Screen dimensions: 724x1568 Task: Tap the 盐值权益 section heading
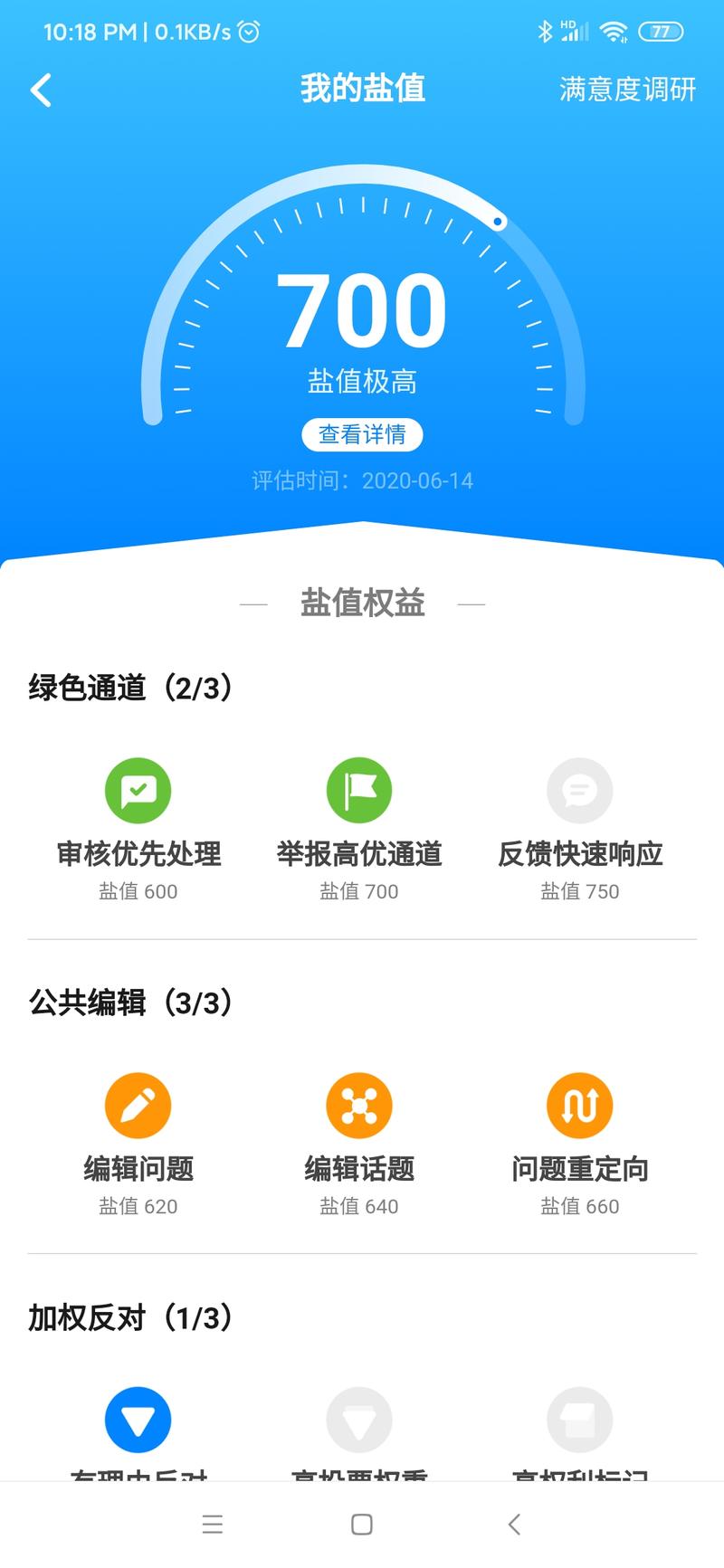point(361,603)
